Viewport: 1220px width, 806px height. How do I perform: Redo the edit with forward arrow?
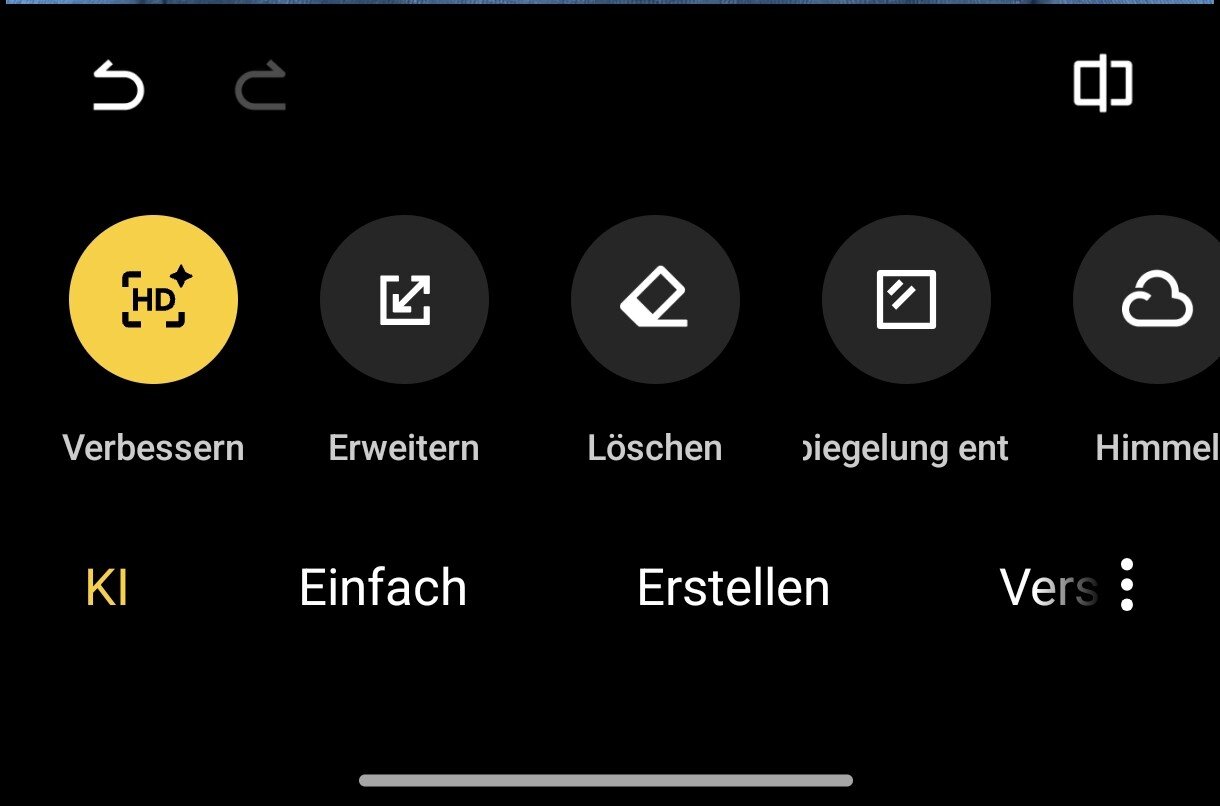[261, 87]
